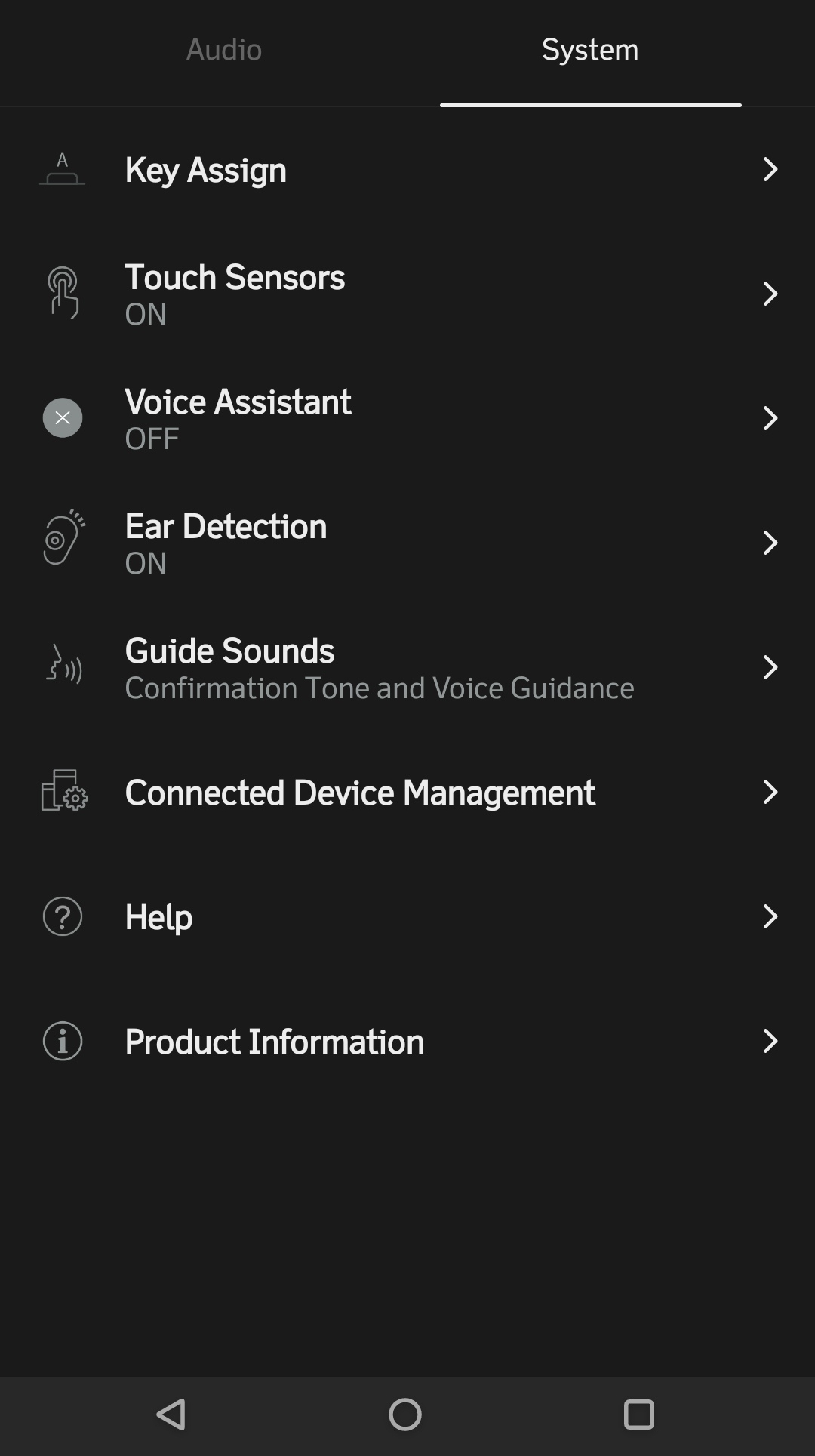Open Touch Sensors settings
This screenshot has width=815, height=1456.
pos(407,294)
